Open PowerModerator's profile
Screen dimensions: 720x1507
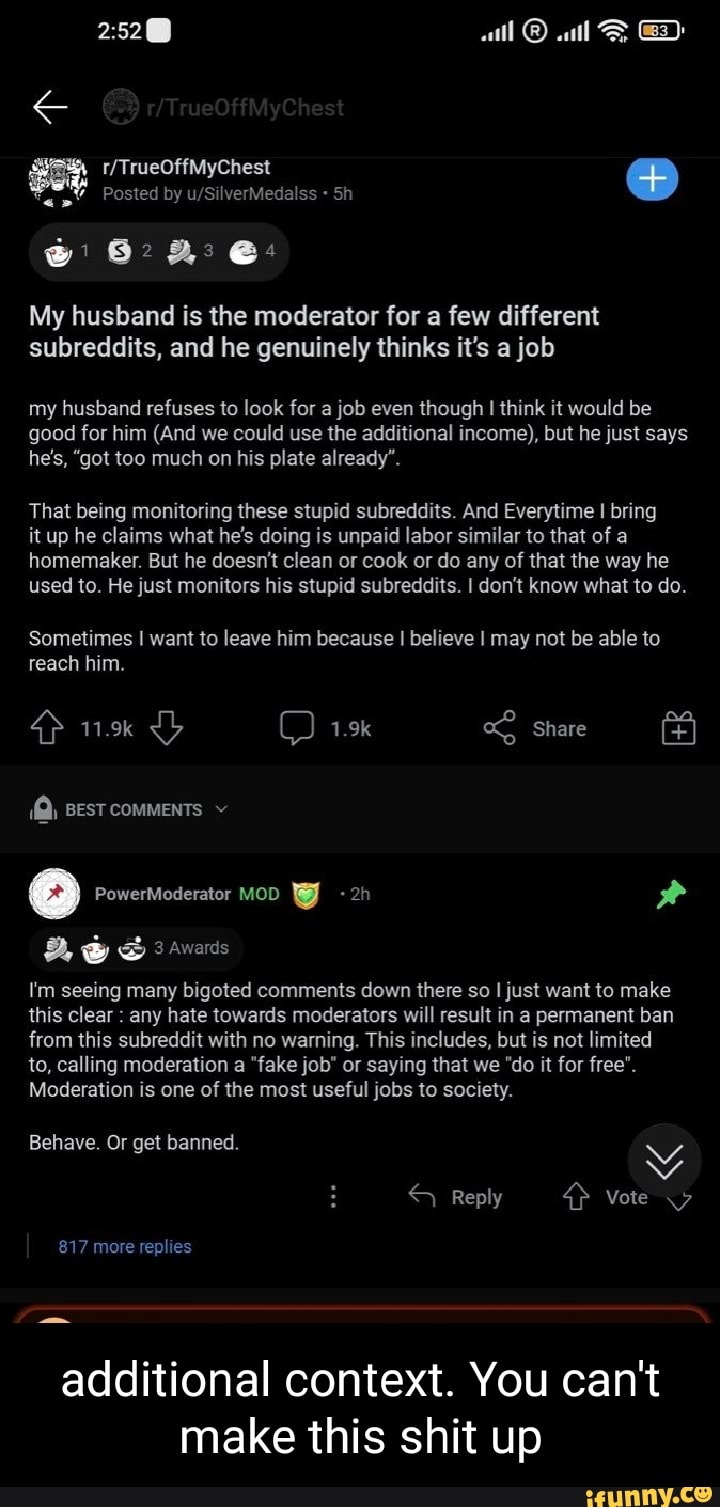[x=162, y=894]
